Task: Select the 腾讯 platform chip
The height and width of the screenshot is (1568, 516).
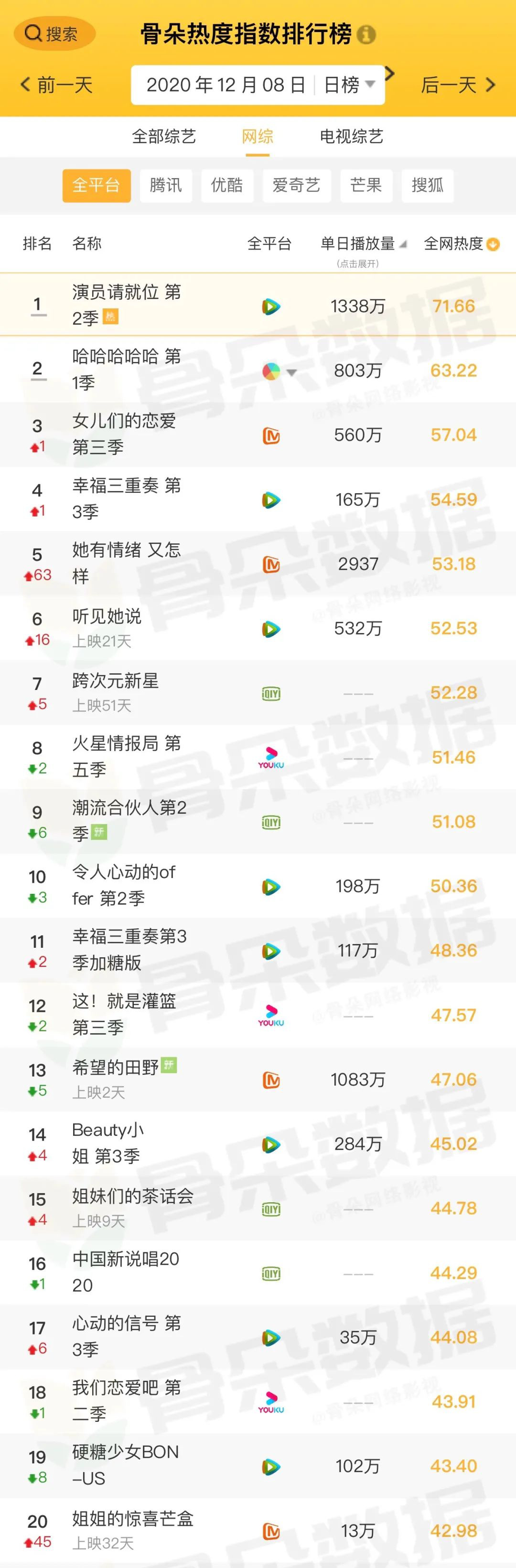Action: [165, 185]
